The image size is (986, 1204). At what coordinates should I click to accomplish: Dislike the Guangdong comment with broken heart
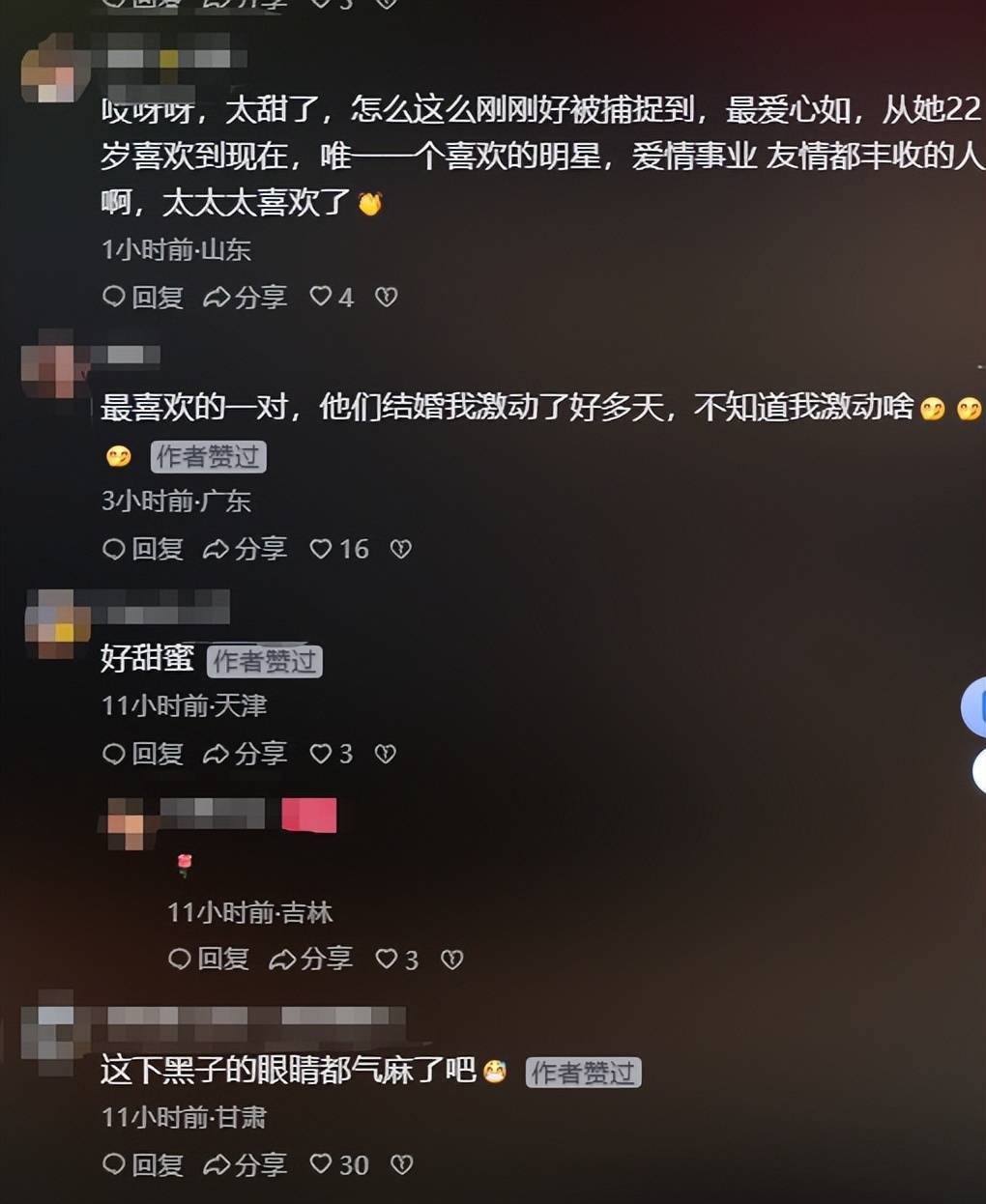[x=401, y=549]
